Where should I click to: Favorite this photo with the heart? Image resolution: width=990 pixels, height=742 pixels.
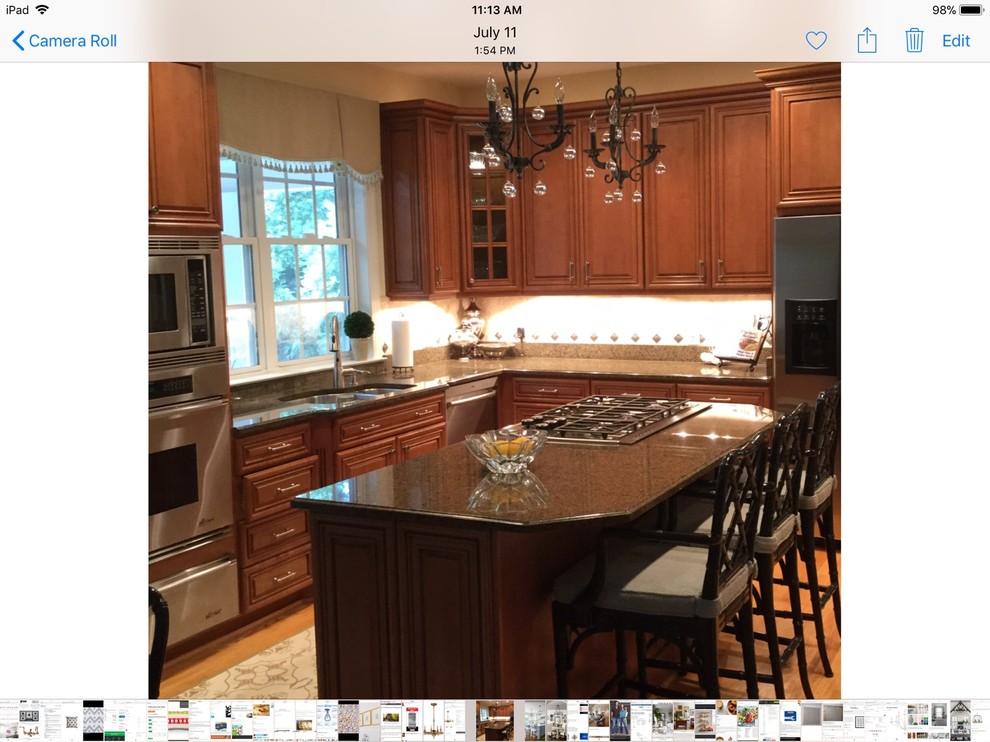(816, 41)
